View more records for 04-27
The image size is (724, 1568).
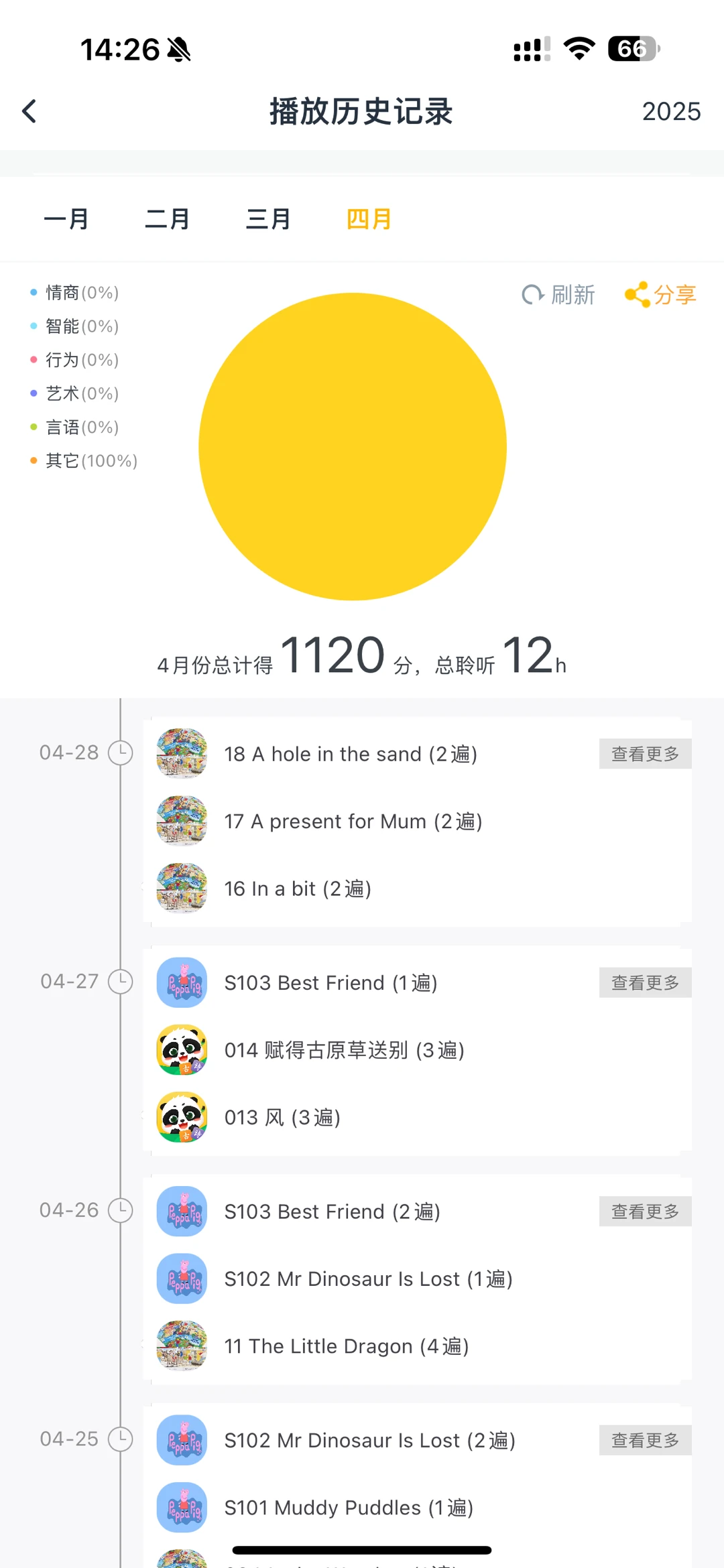[646, 982]
